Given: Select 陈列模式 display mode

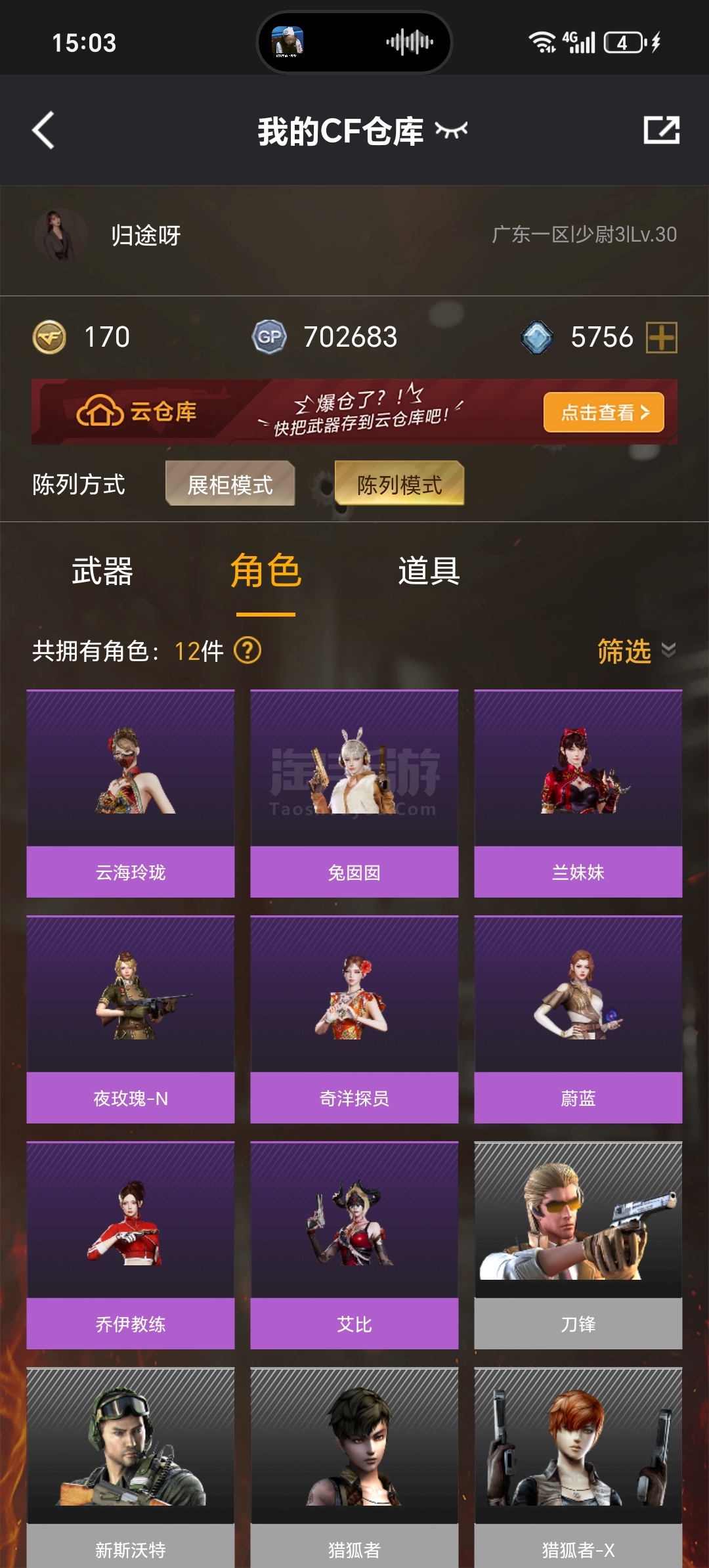Looking at the screenshot, I should (399, 484).
